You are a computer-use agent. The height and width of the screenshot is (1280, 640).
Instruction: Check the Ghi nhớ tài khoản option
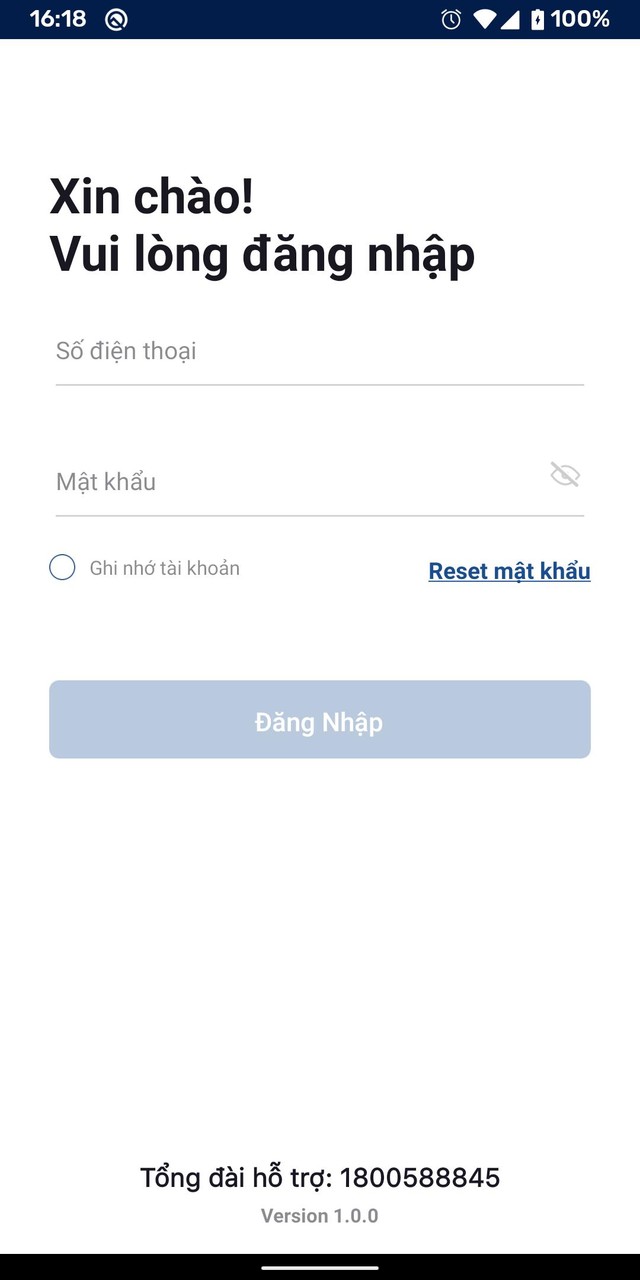63,568
